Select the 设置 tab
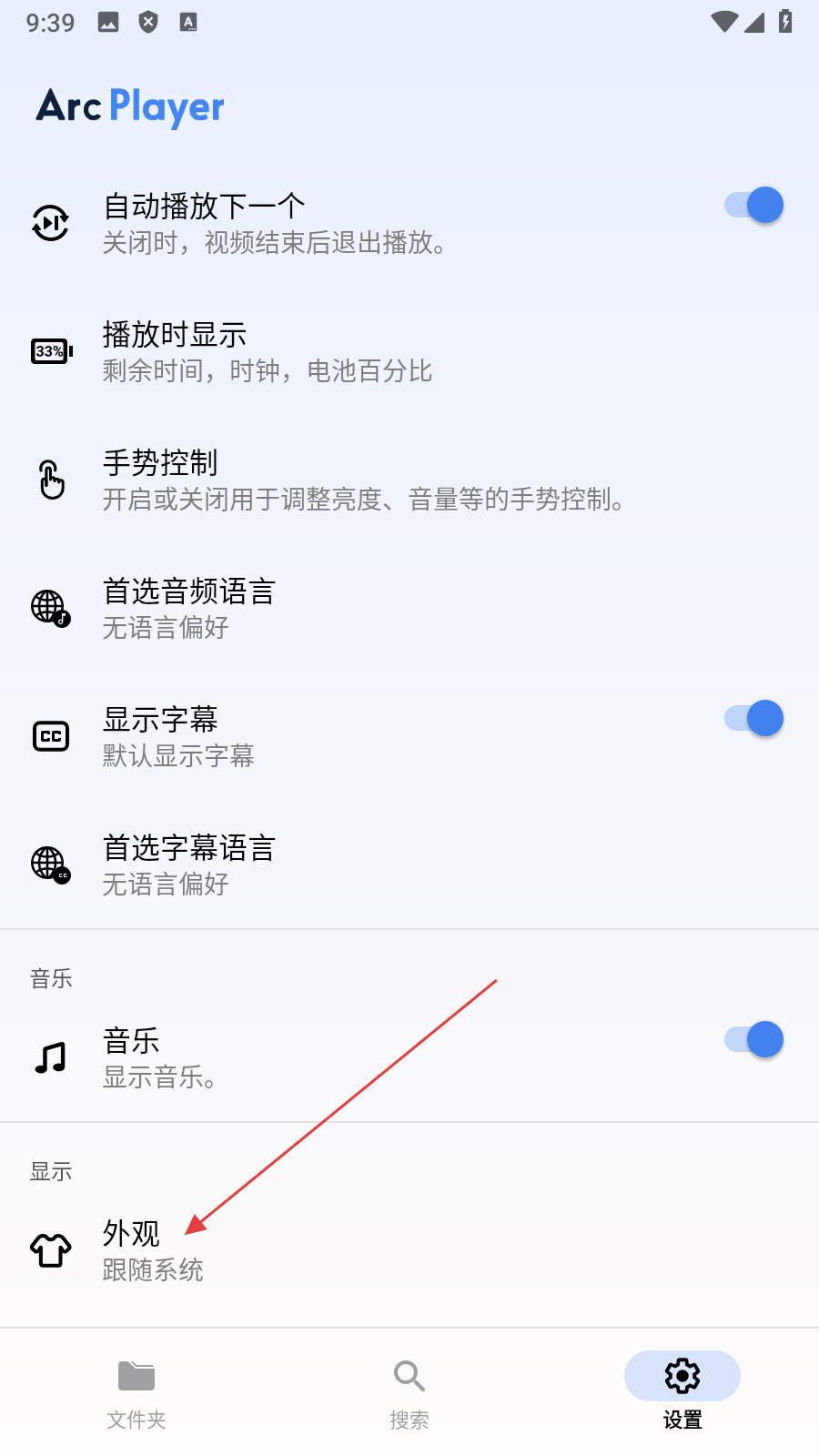Viewport: 819px width, 1456px height. tap(682, 1392)
